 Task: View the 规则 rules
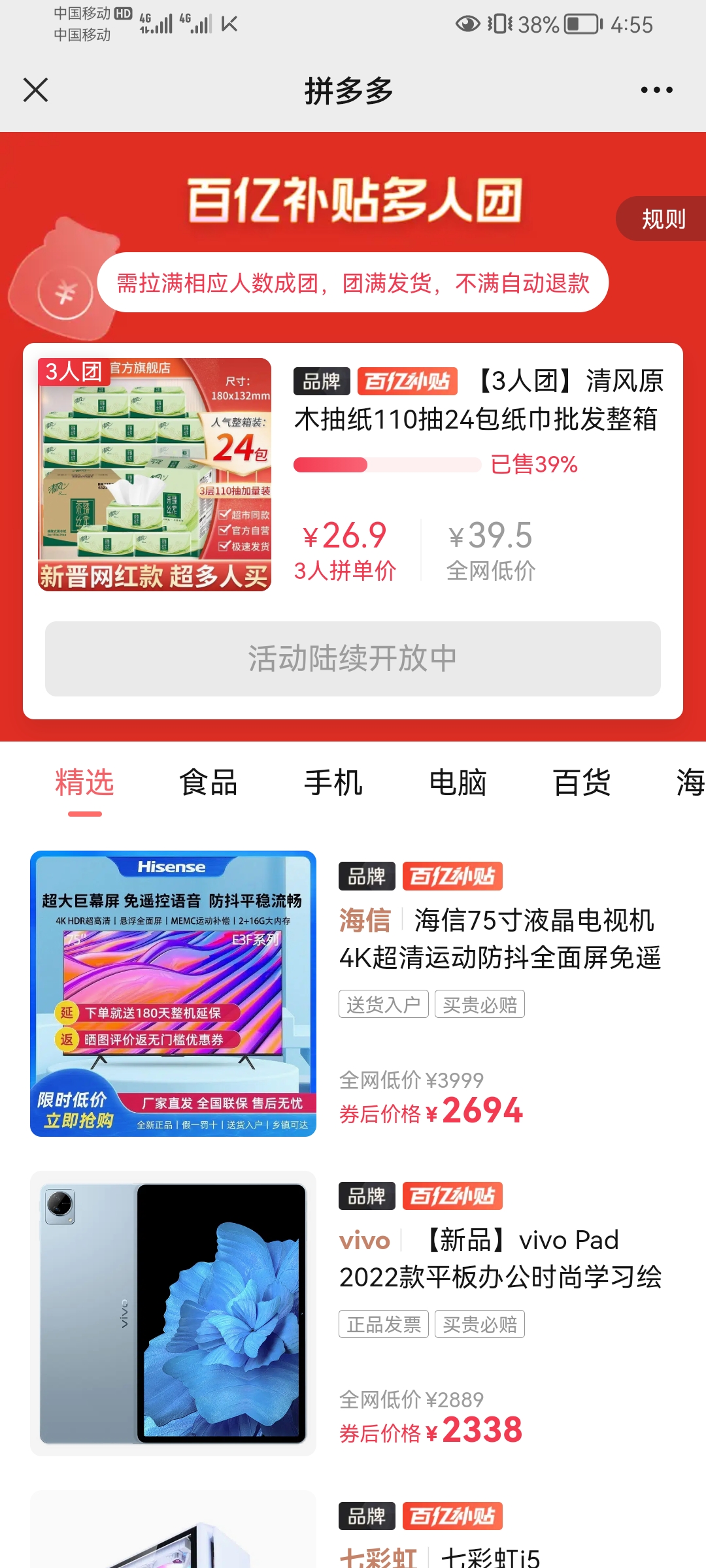click(x=663, y=219)
